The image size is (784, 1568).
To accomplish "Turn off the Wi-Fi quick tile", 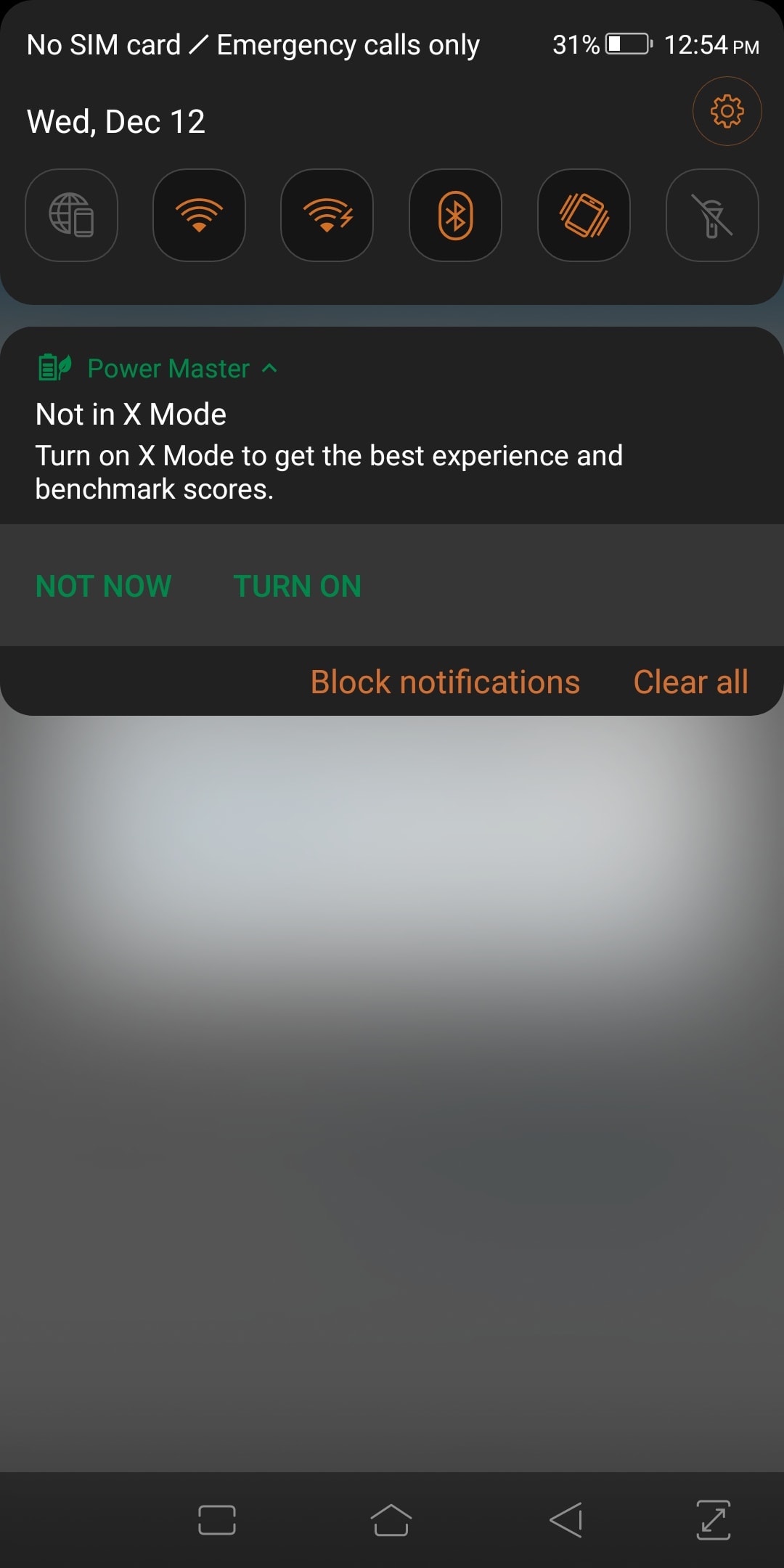I will [199, 215].
